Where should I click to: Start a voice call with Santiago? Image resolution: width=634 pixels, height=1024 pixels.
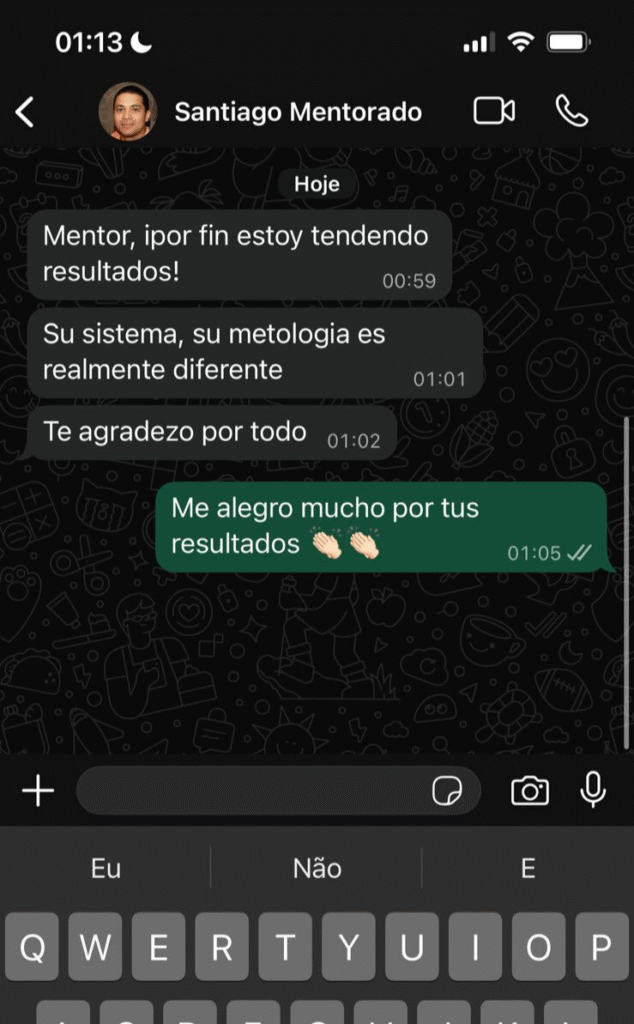pyautogui.click(x=571, y=111)
